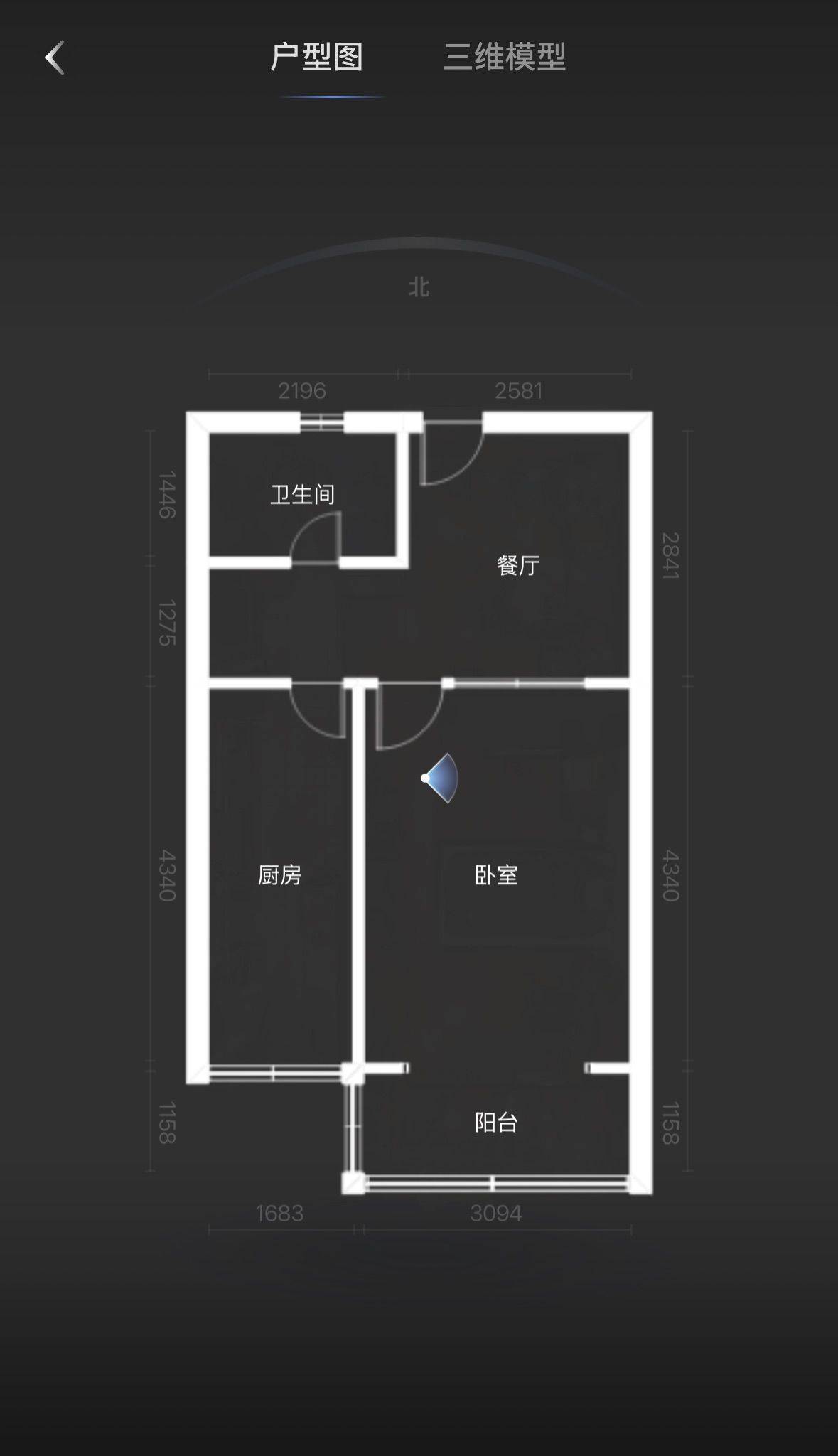Go back using the top arrow
The image size is (838, 1456).
click(55, 58)
